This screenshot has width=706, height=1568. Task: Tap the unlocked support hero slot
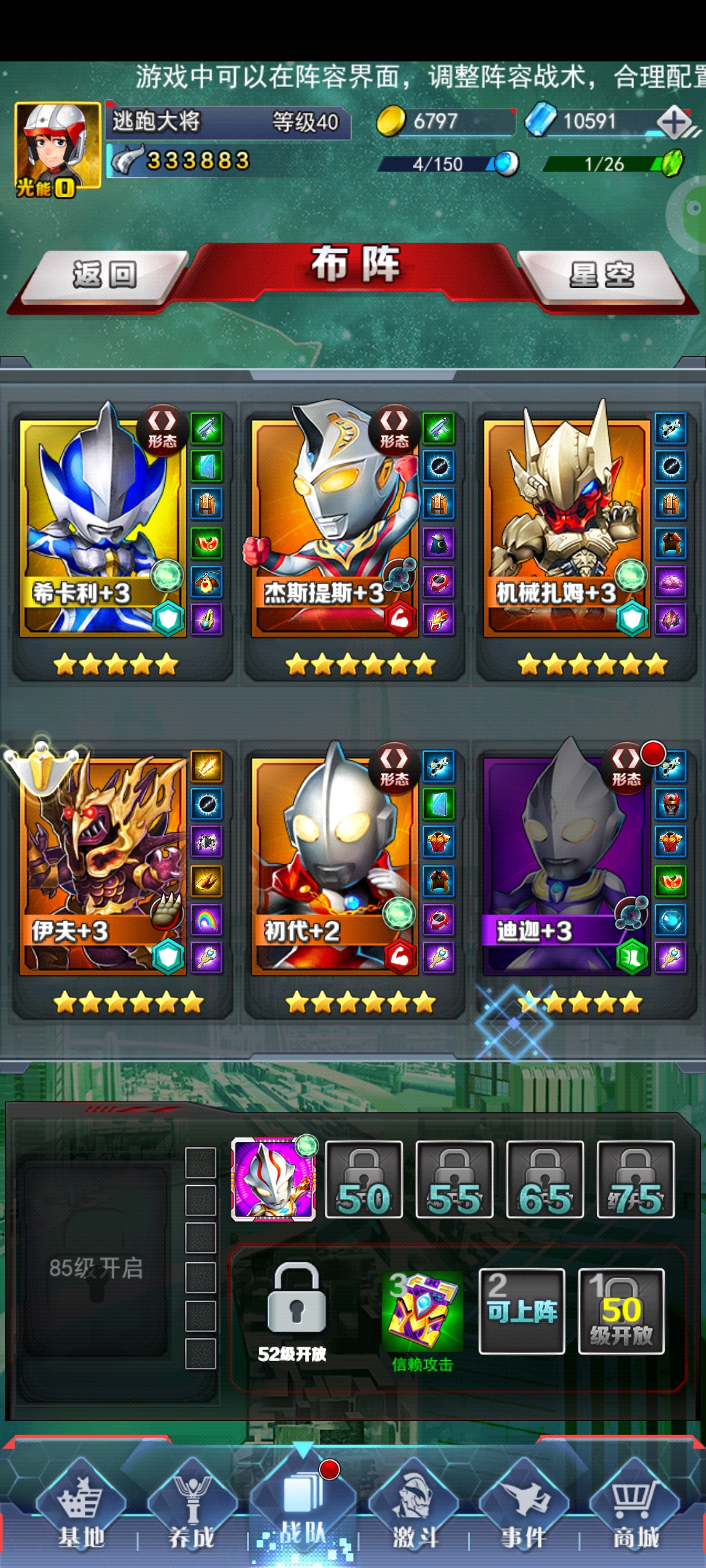[x=274, y=1180]
